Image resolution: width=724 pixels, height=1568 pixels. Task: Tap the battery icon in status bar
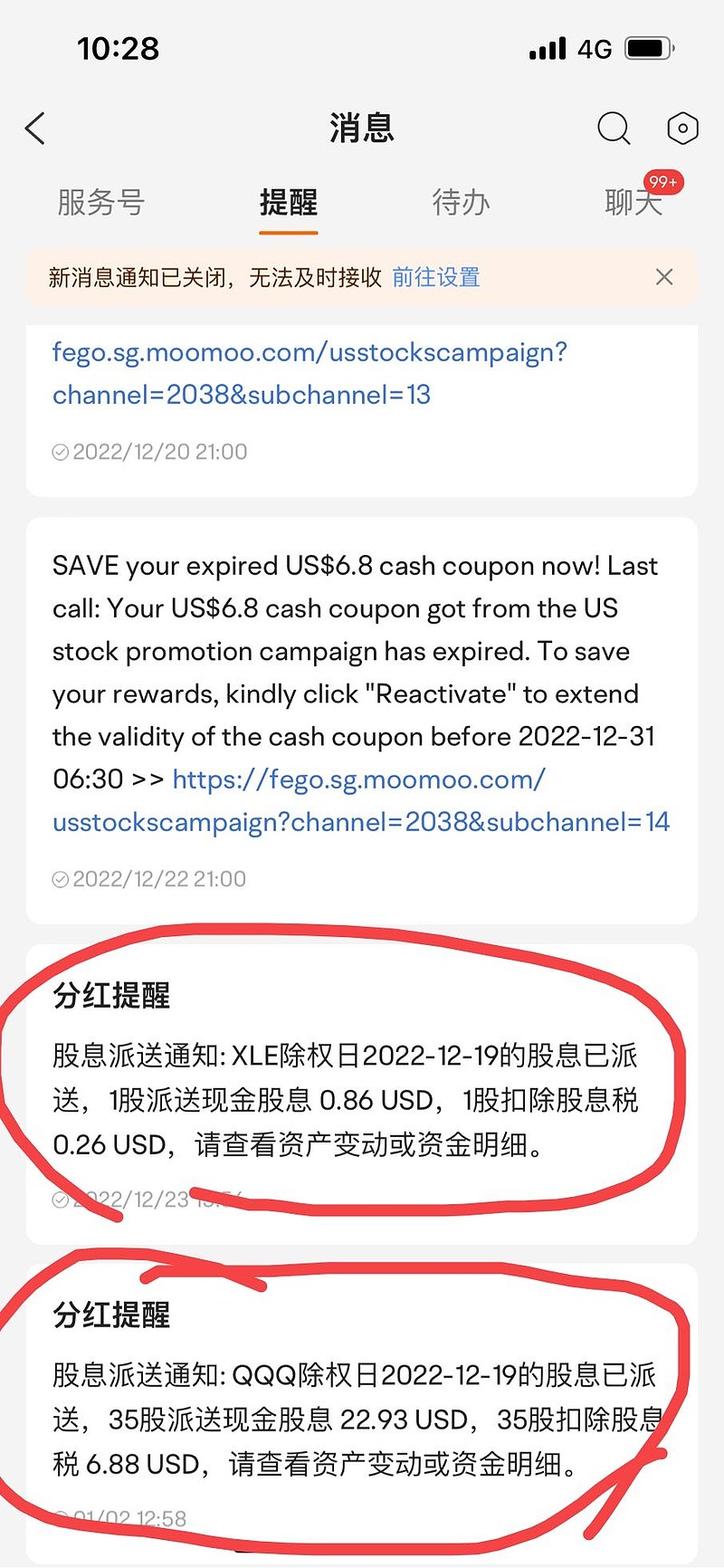click(x=649, y=49)
